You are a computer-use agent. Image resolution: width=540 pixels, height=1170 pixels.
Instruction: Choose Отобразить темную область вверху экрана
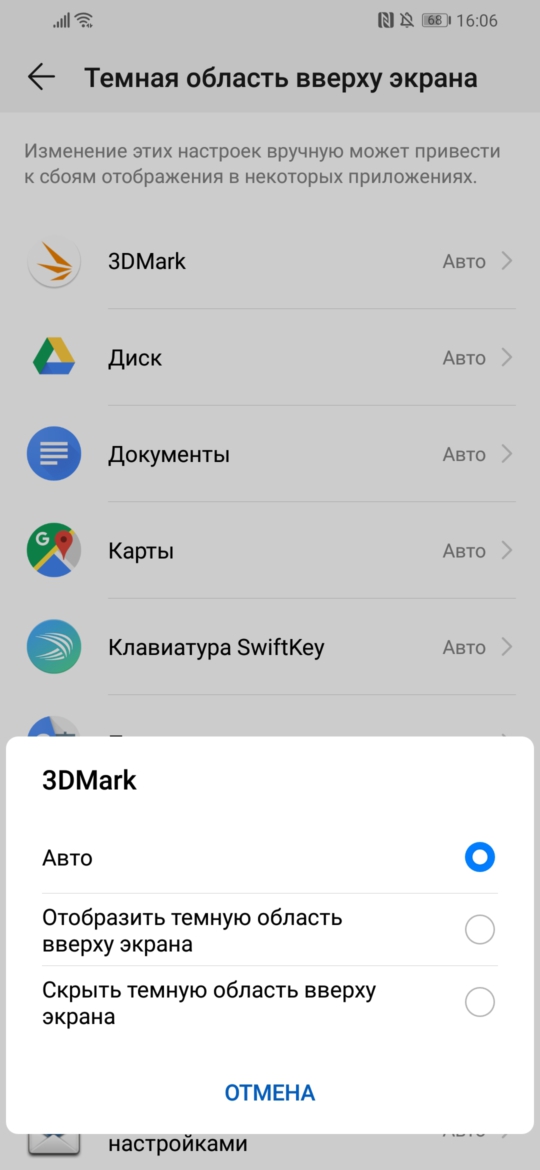click(270, 930)
